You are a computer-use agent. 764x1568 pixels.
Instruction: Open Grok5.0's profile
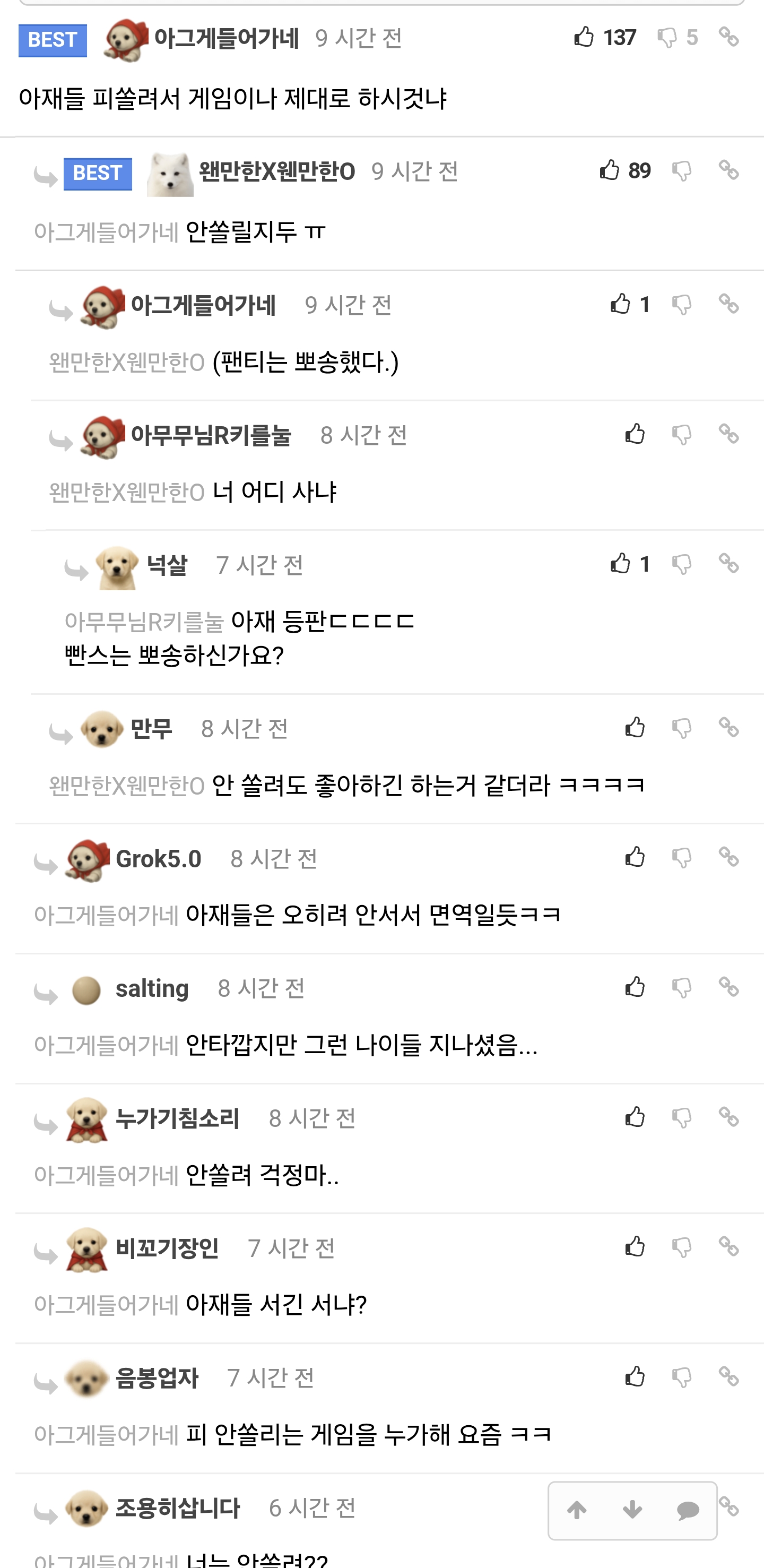[158, 859]
